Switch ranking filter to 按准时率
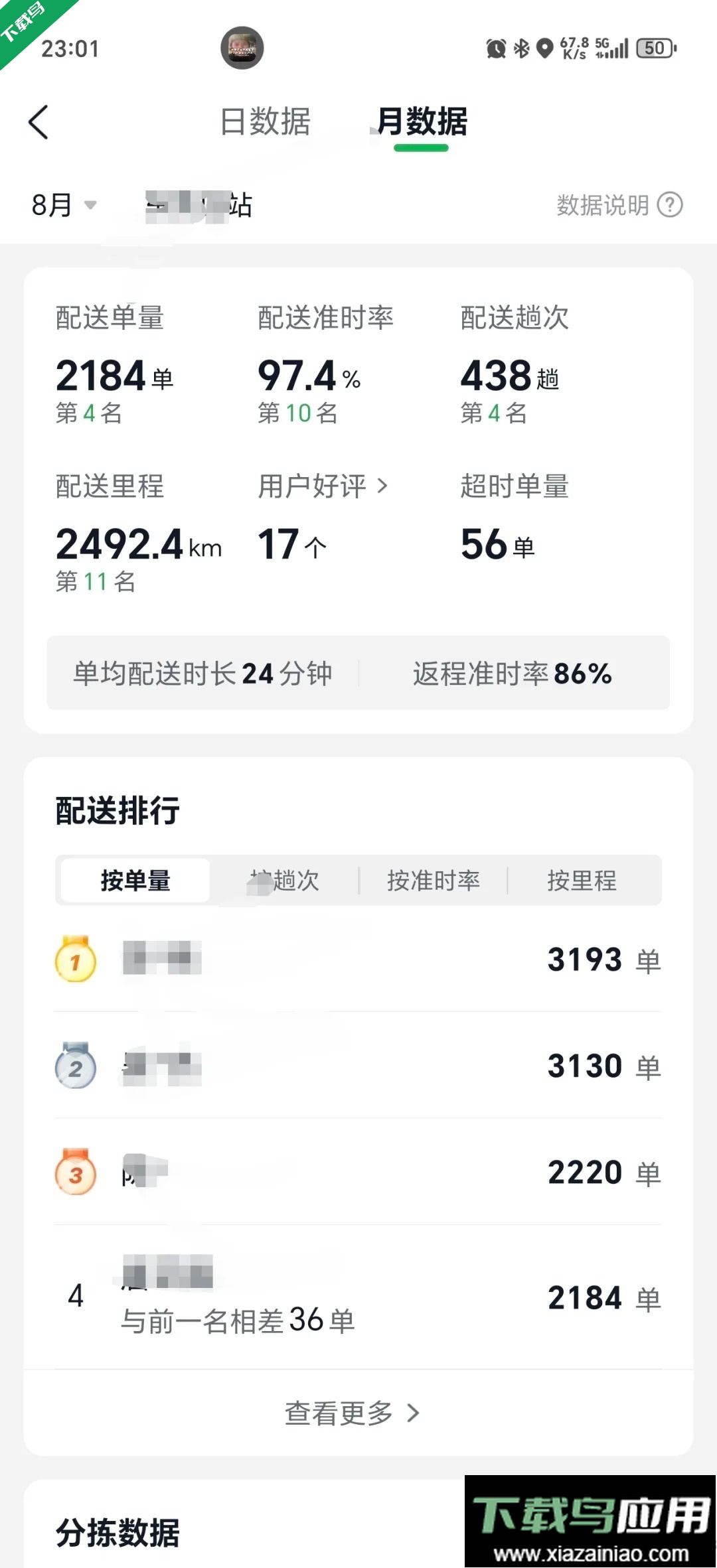Viewport: 717px width, 1568px height. click(433, 880)
